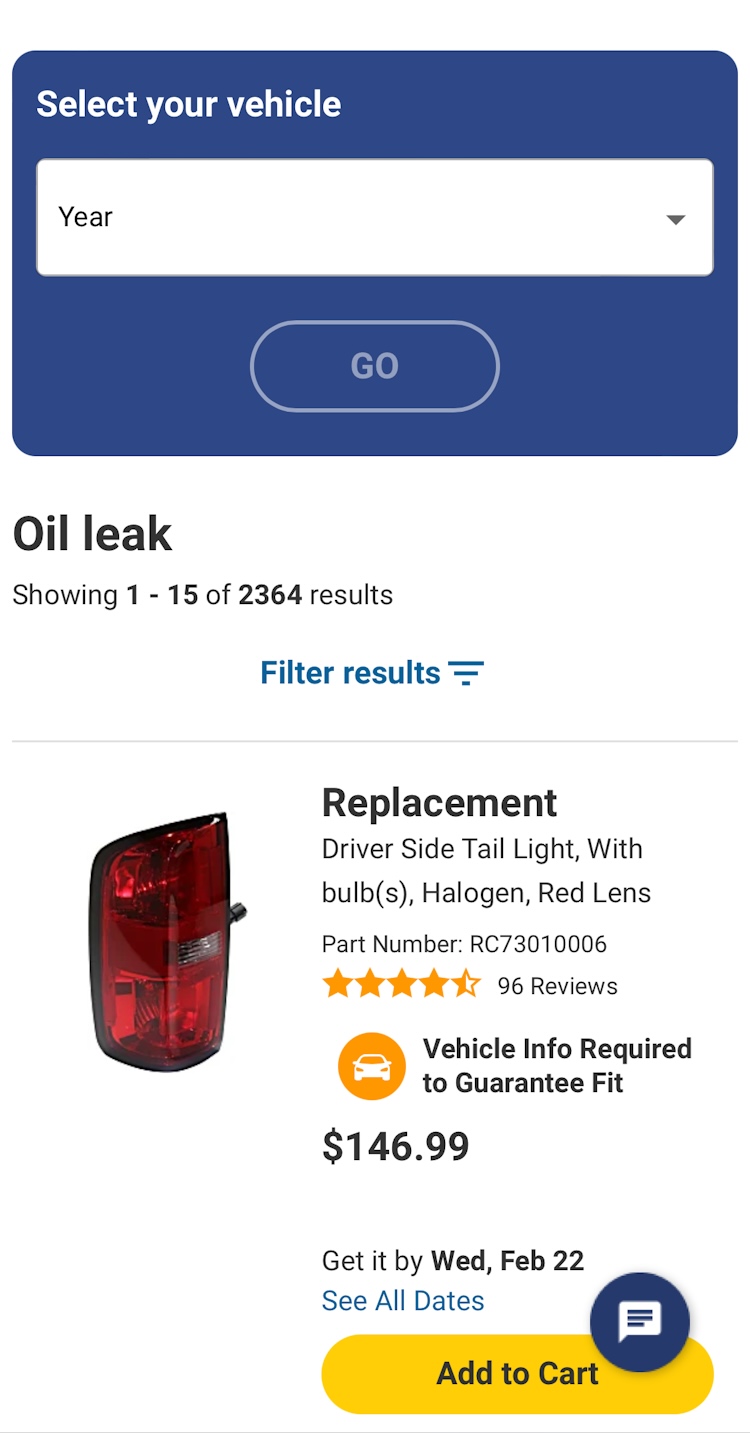Open the chat bubble button

640,1322
